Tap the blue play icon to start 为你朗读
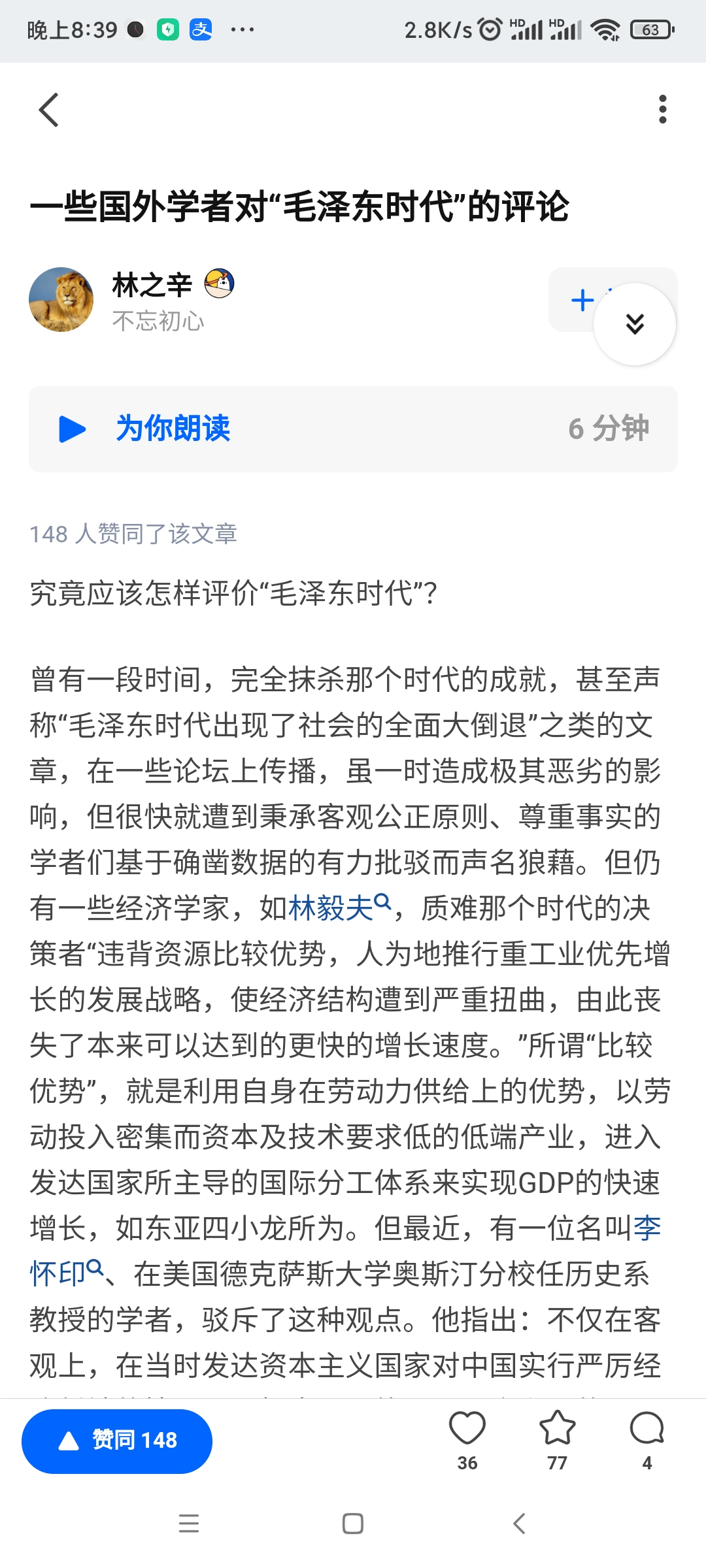 (x=72, y=429)
